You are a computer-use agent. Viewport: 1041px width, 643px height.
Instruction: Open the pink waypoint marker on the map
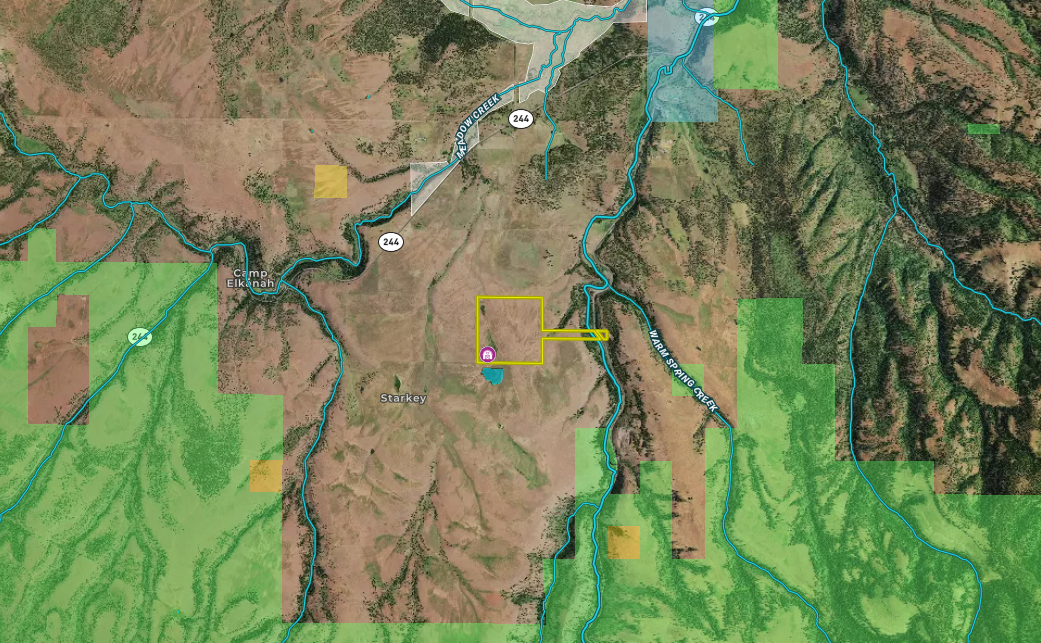487,354
